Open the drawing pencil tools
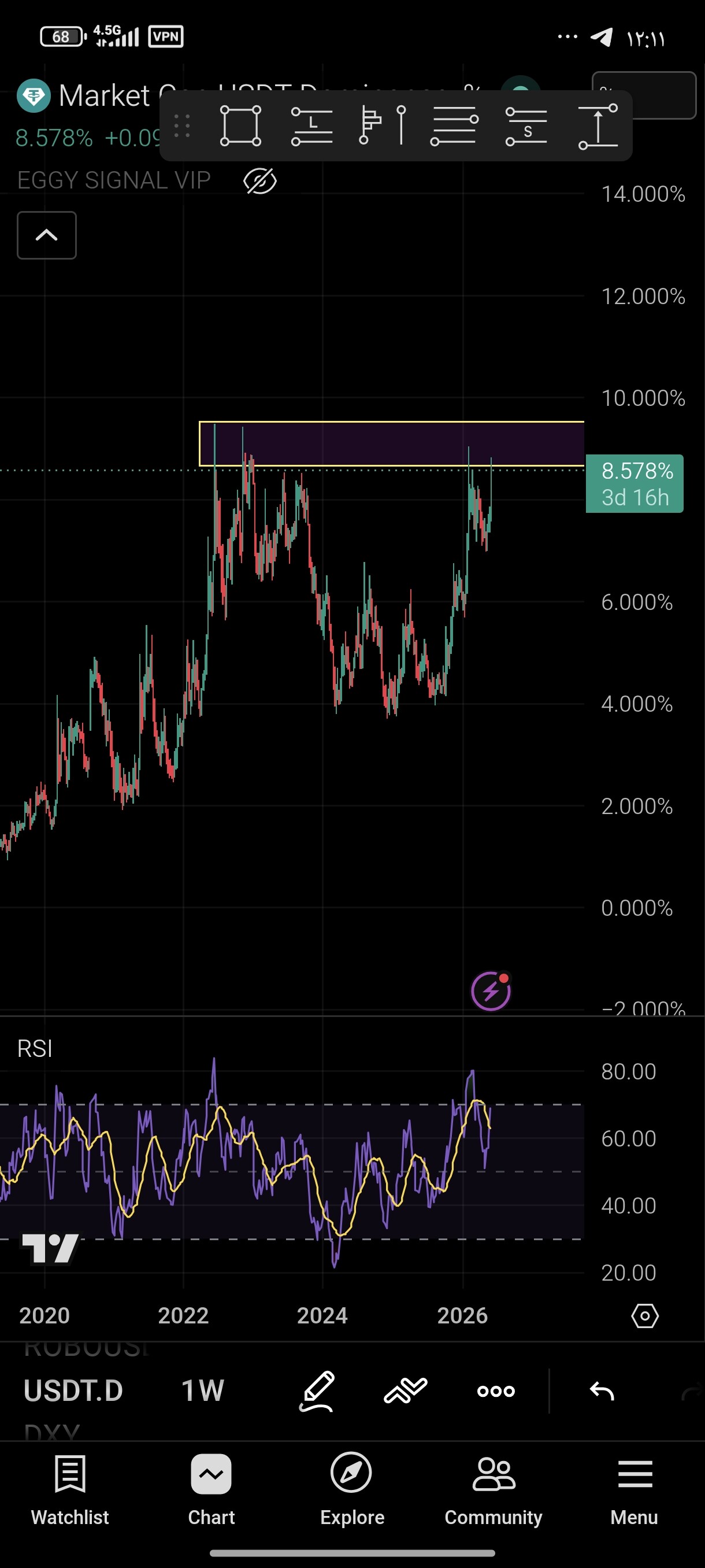The image size is (705, 1568). (317, 1391)
